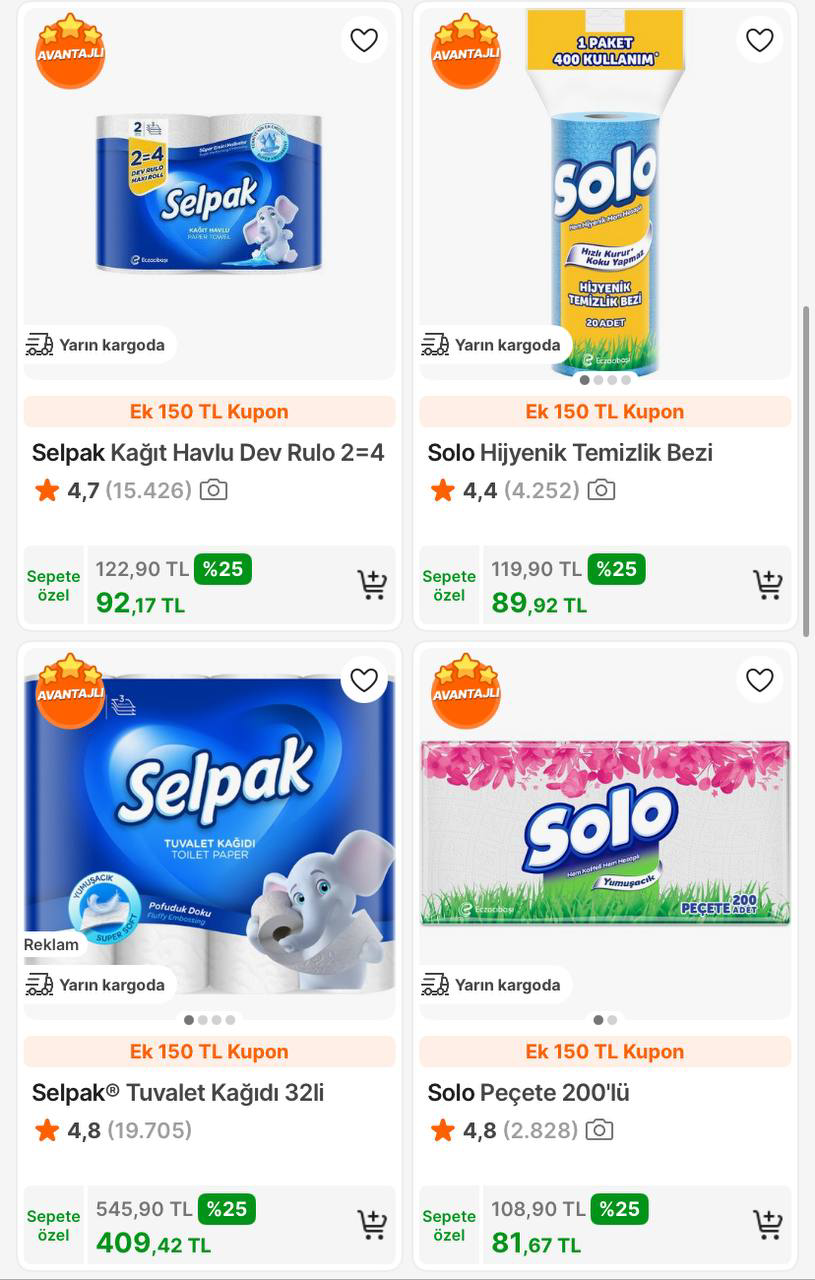Open the Ek 150 TL Kupon banner
This screenshot has height=1280, width=815.
tap(208, 411)
